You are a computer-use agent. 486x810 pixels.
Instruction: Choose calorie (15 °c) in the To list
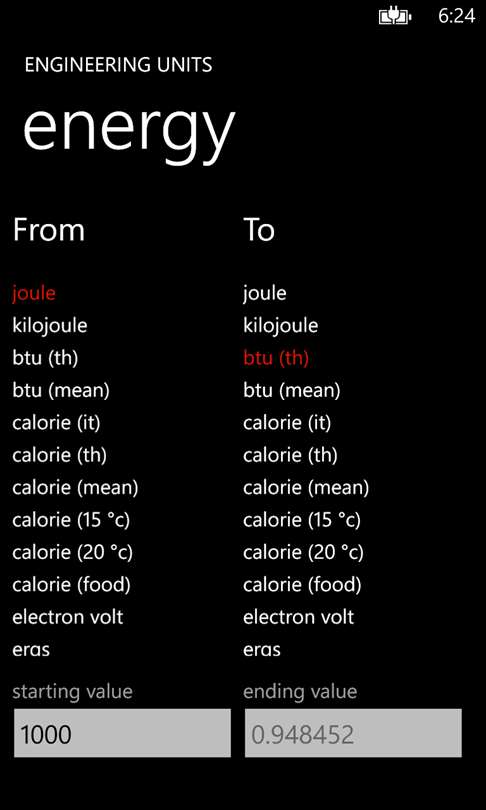pos(302,520)
